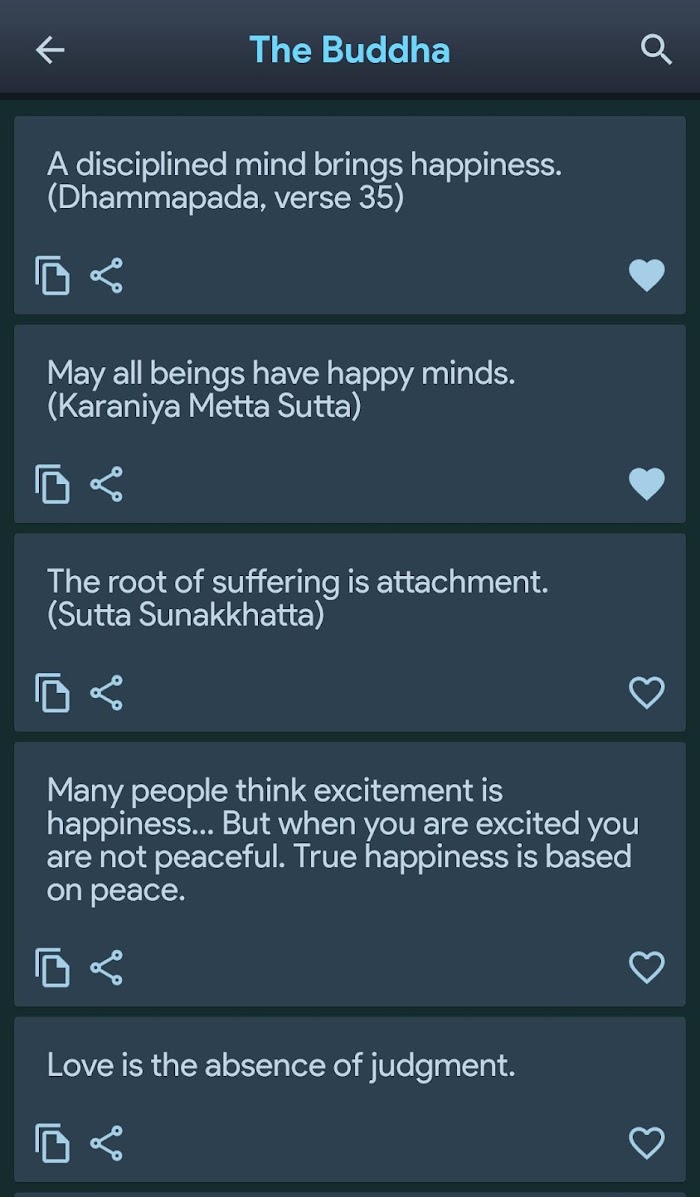Share the Sutta Sunakkhatta quote
The width and height of the screenshot is (700, 1197).
coord(106,693)
